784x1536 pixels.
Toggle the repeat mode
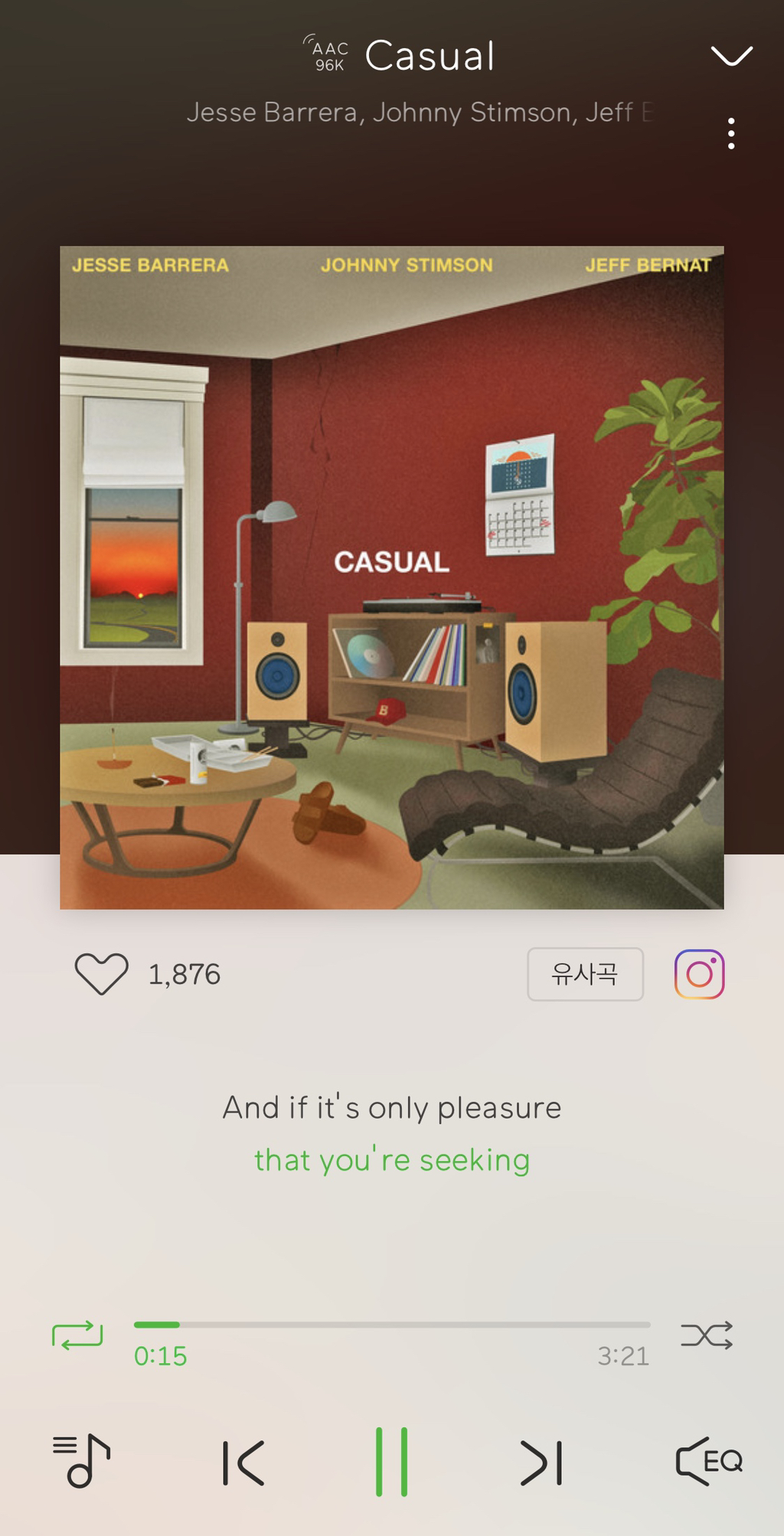click(77, 1335)
